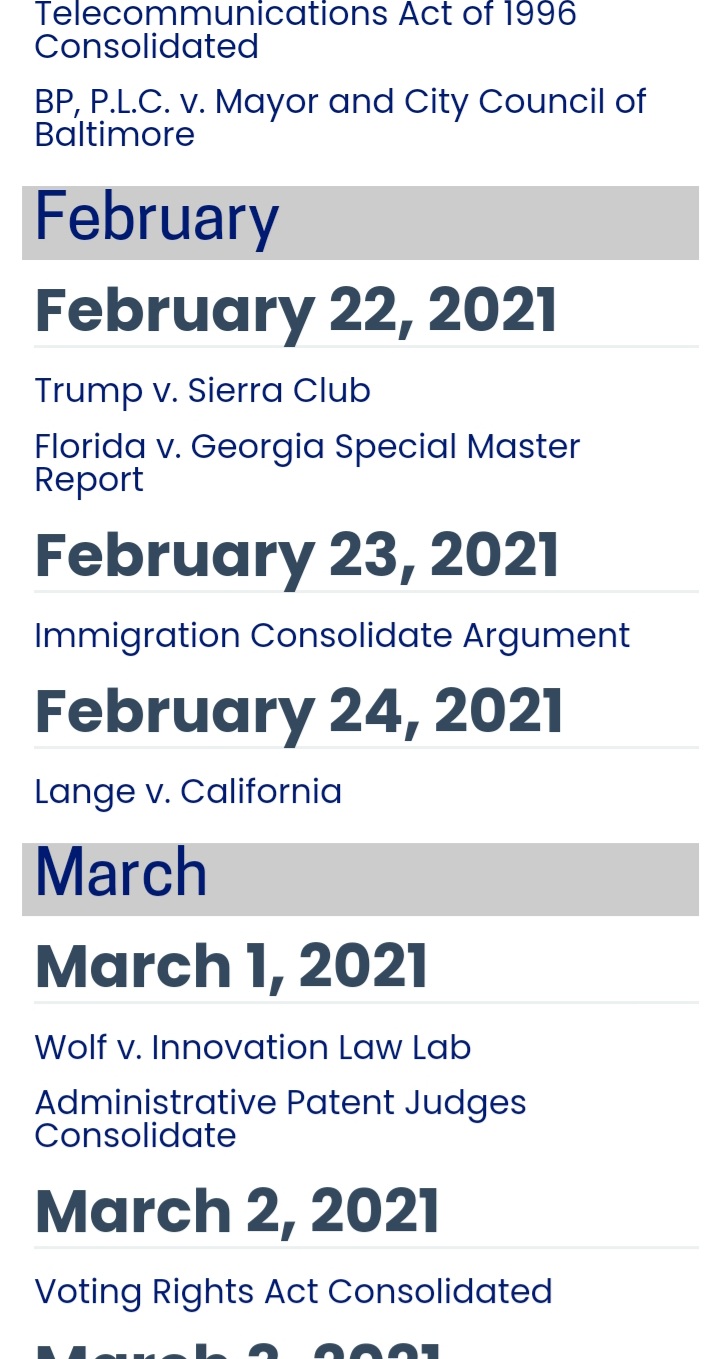View Administrative Patent Judges Consolidate
This screenshot has height=1359, width=720.
[280, 1118]
